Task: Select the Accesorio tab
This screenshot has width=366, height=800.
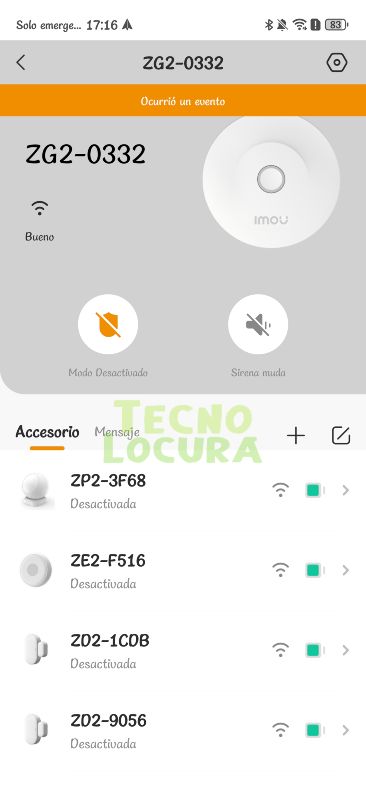Action: [x=47, y=432]
